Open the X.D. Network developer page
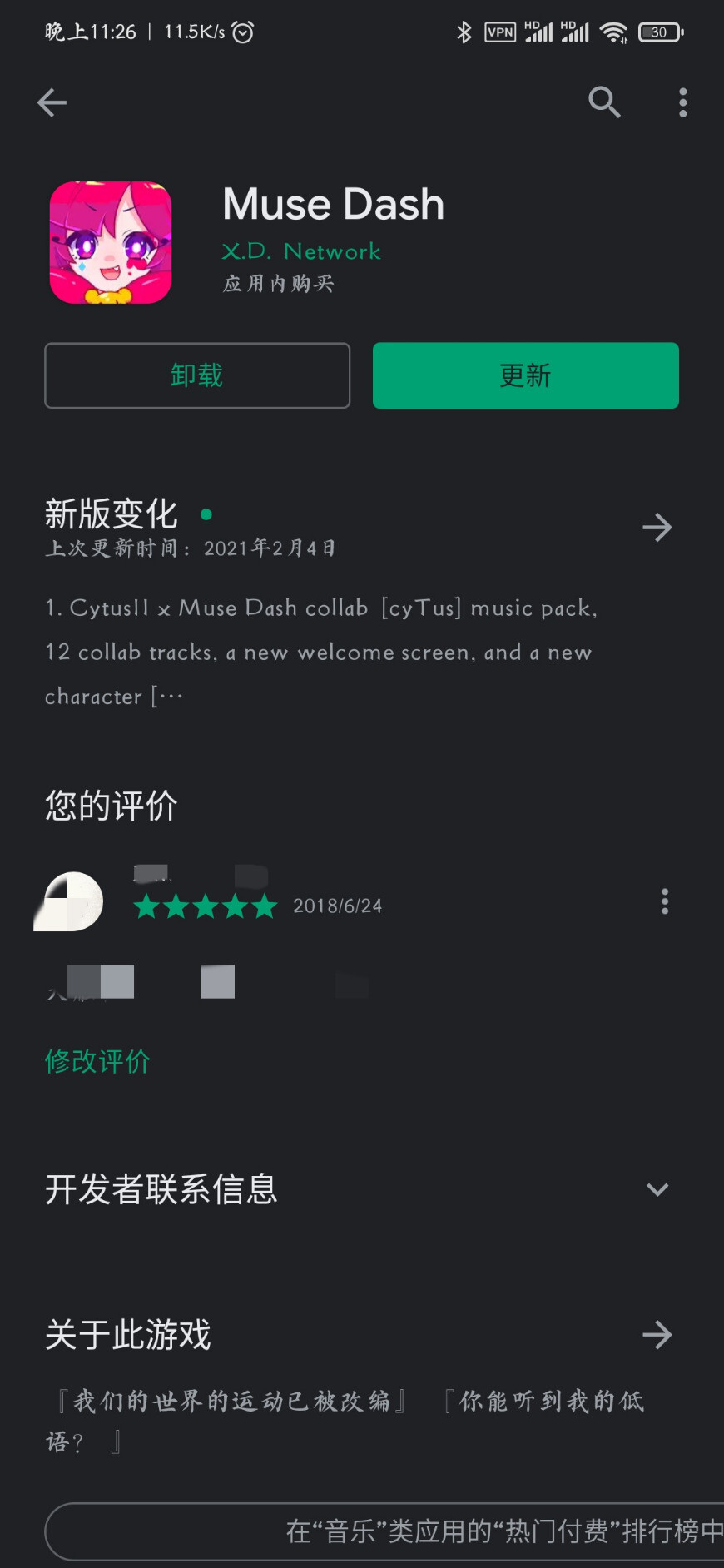The image size is (724, 1568). (301, 251)
